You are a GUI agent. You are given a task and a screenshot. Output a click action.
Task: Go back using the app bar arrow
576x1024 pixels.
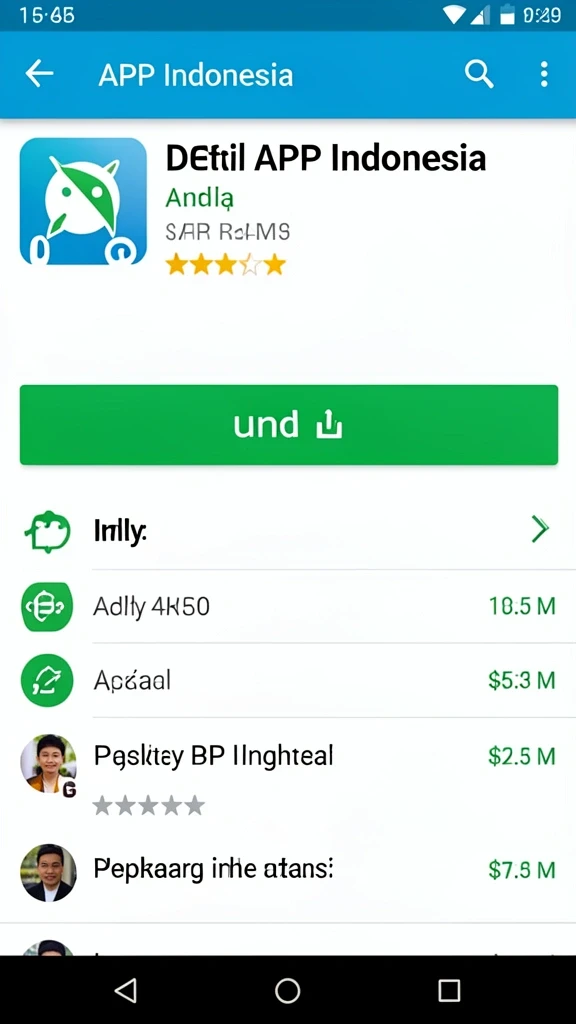[39, 74]
